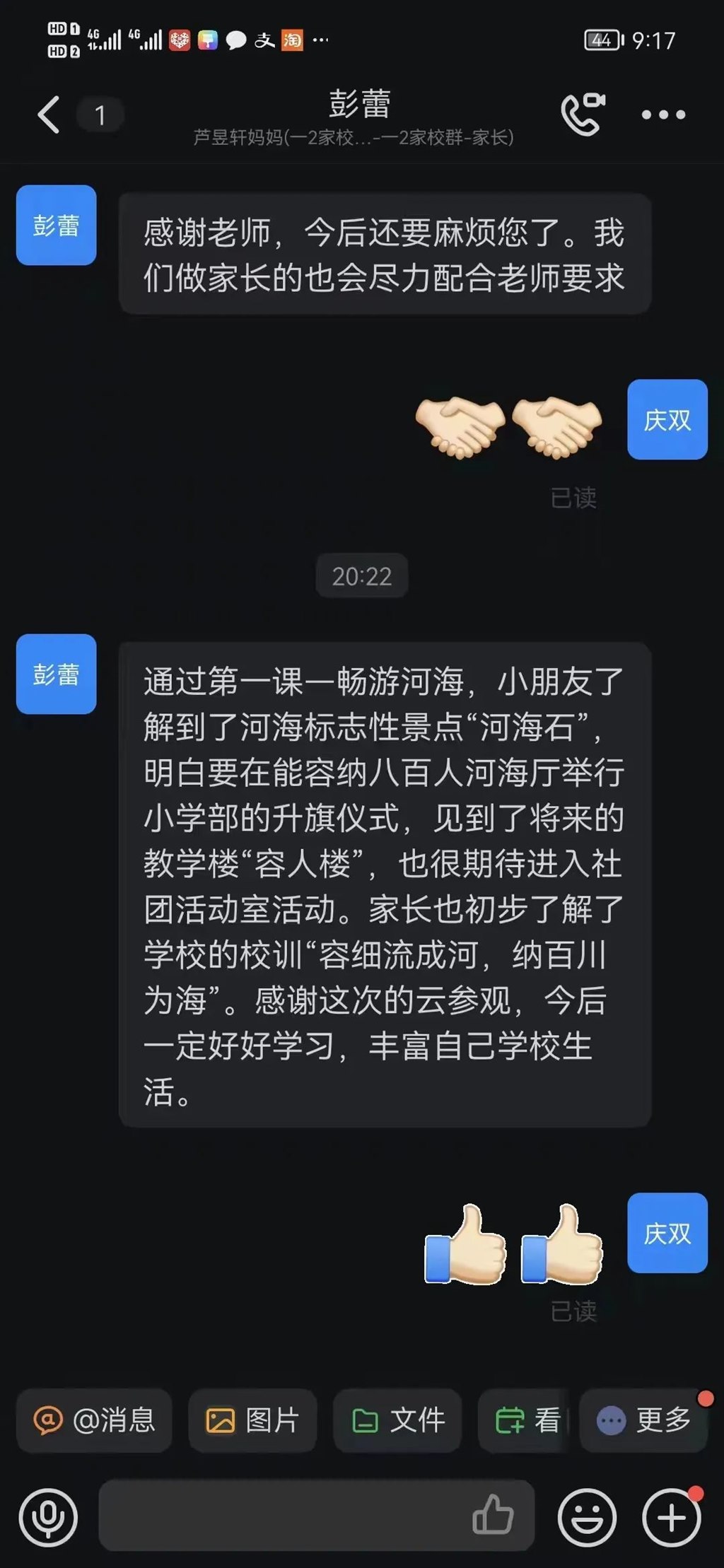Viewport: 724px width, 1568px height.
Task: Send a quick thumbs-up from input box
Action: coord(492,1516)
